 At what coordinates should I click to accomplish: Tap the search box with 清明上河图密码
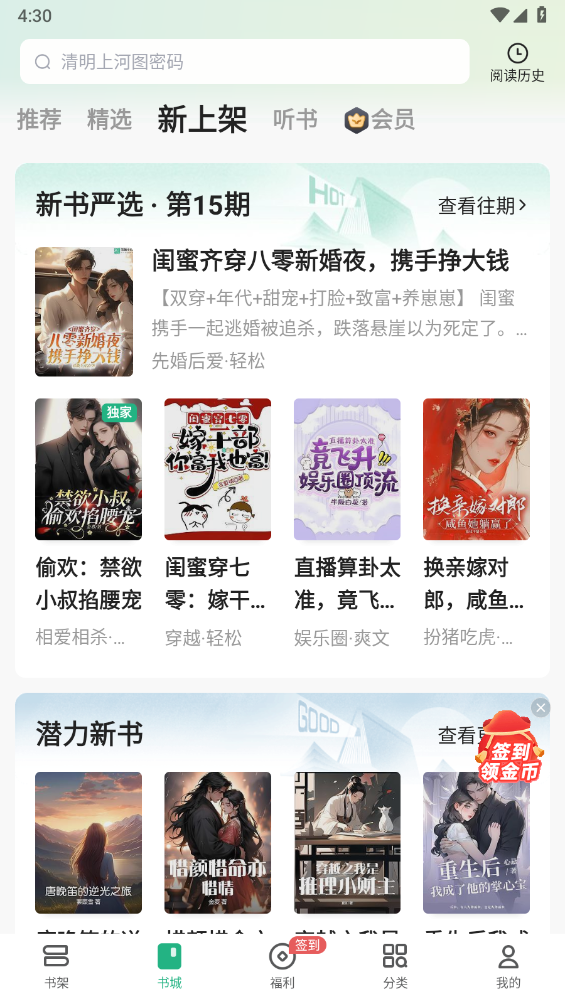(244, 61)
